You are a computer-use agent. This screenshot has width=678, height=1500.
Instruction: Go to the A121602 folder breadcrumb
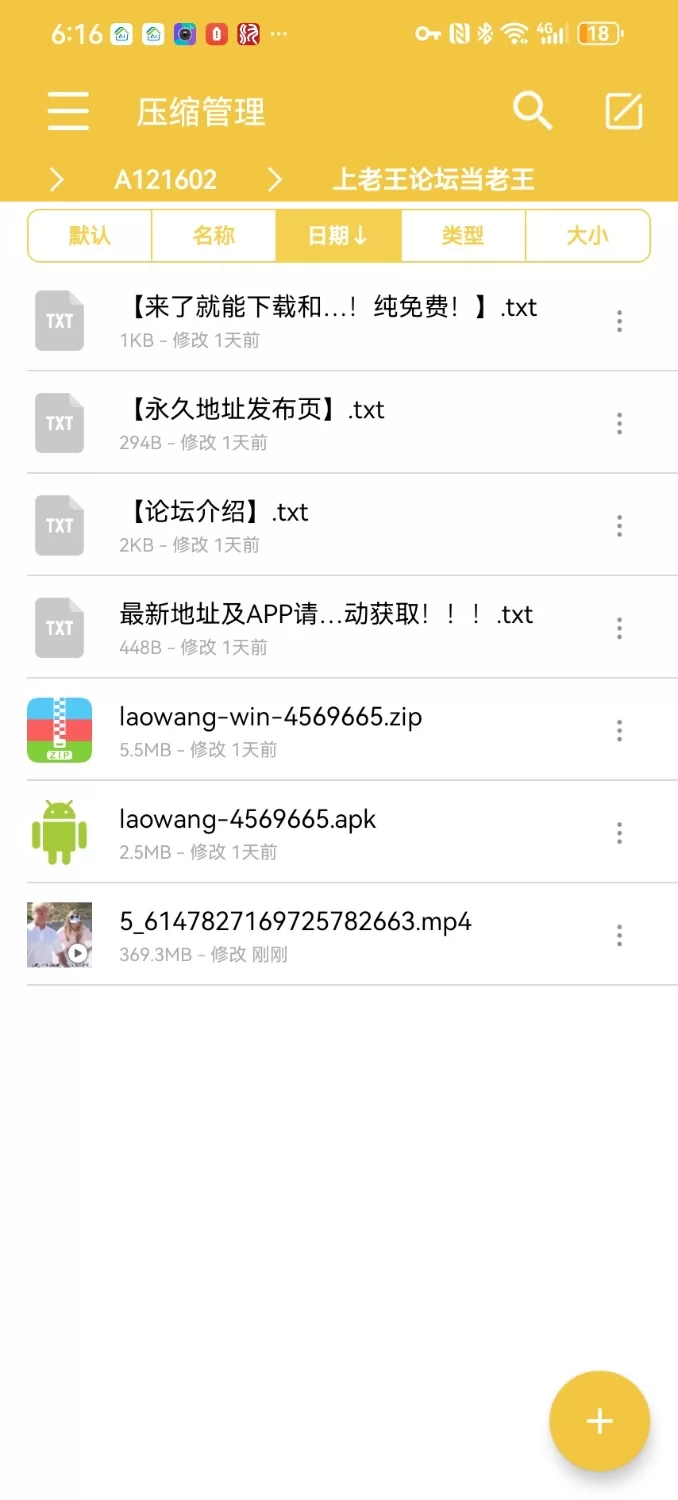pos(165,180)
